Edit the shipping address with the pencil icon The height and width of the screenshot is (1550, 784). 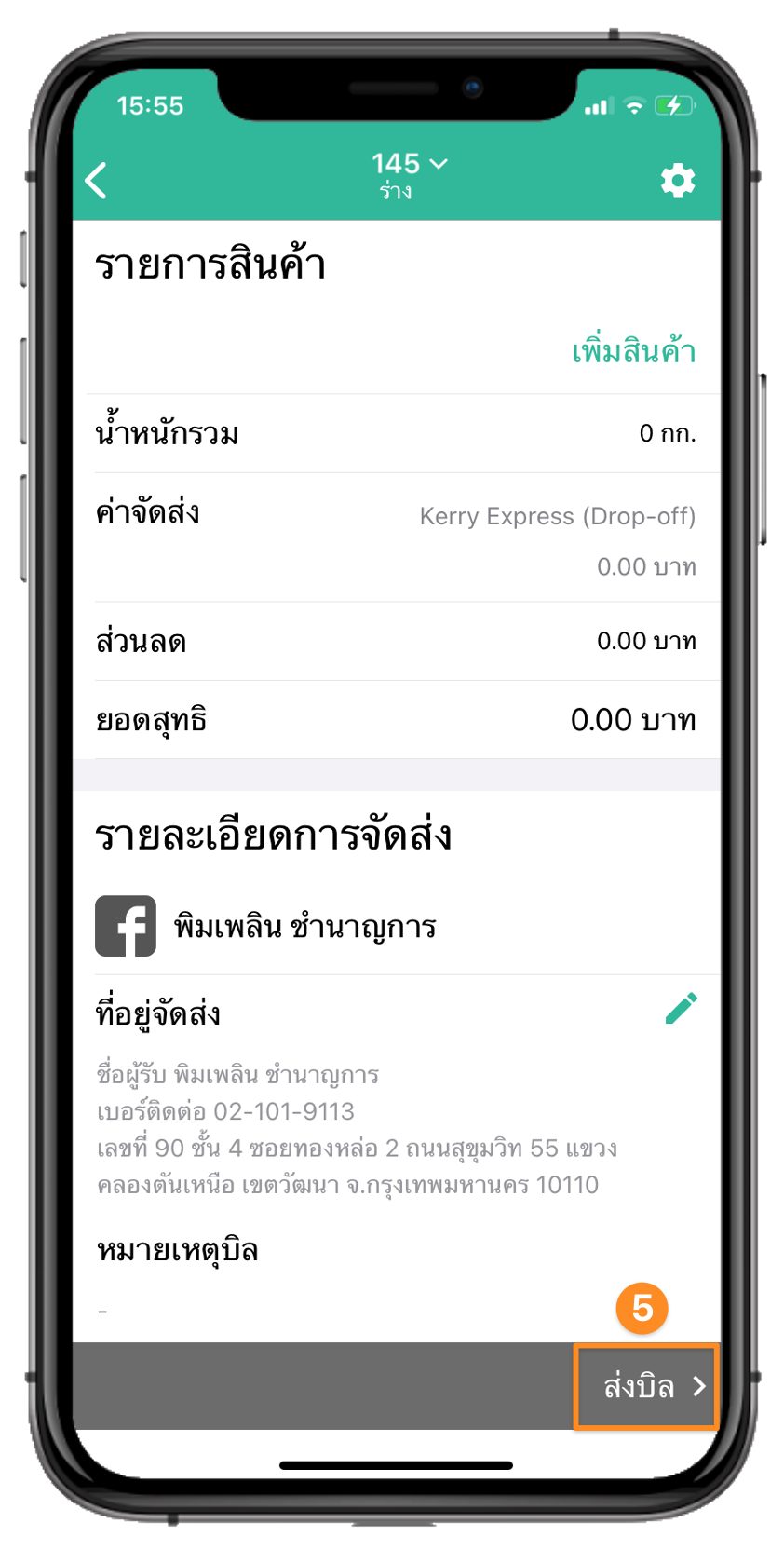point(681,1009)
